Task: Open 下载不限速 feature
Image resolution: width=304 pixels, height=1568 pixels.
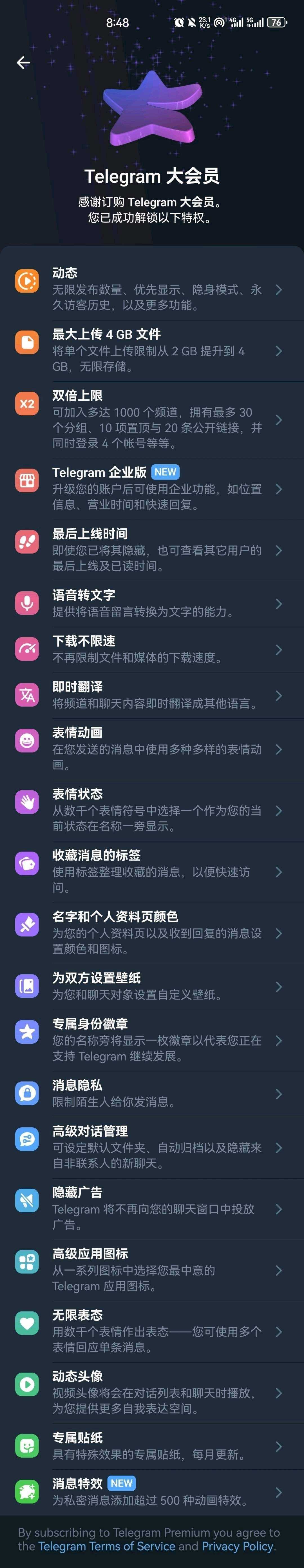Action: coord(152,649)
